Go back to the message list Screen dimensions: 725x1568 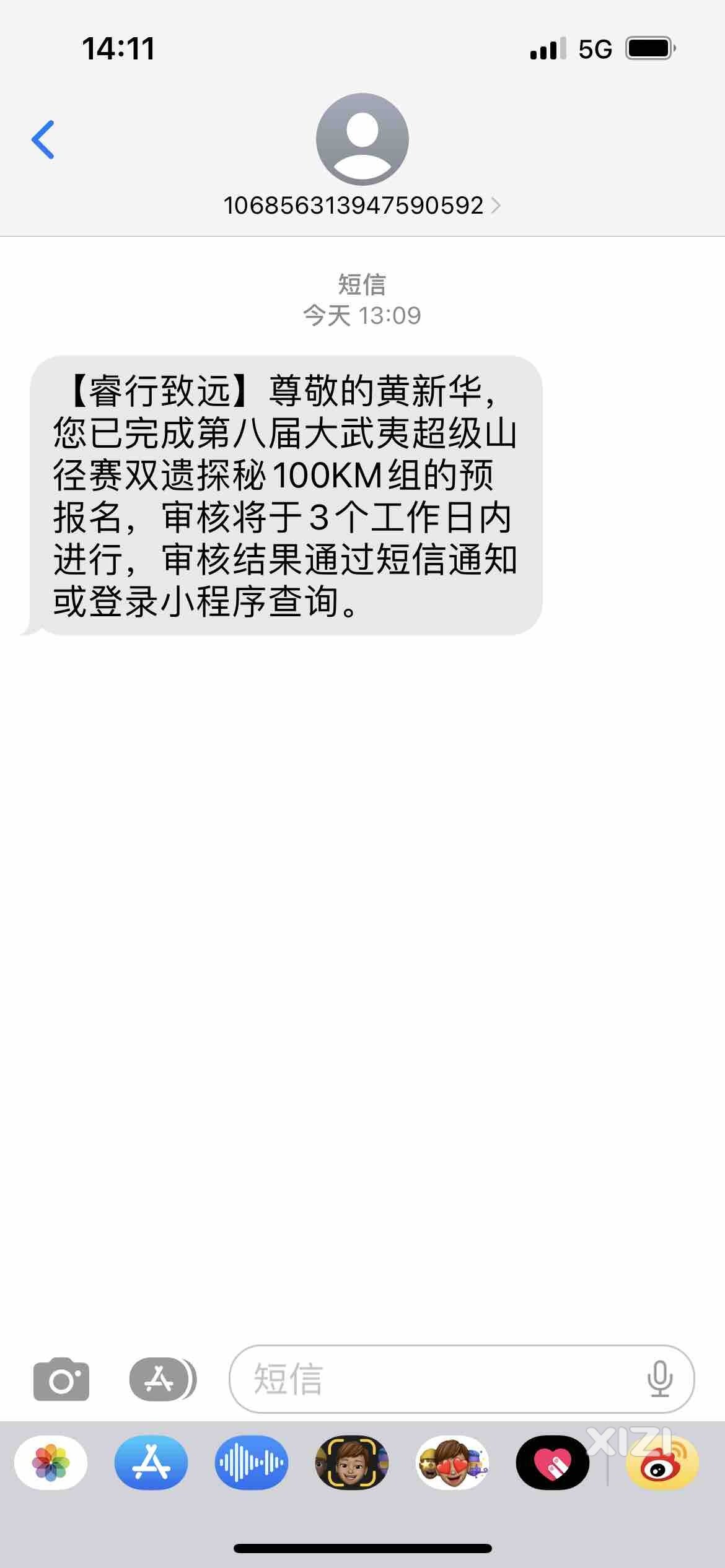[x=43, y=139]
